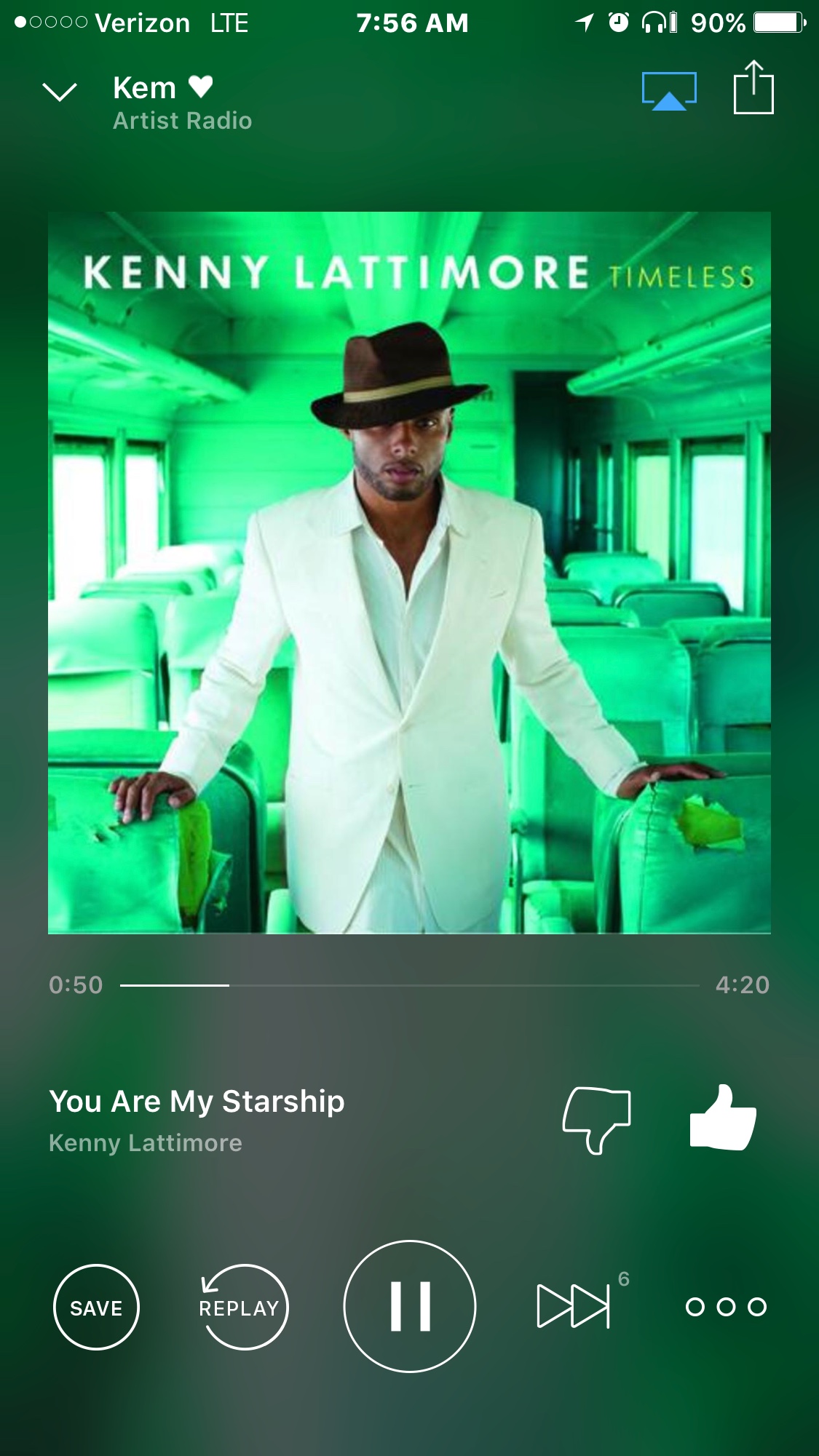The width and height of the screenshot is (819, 1456).
Task: Thumbs up You Are My Starship
Action: pyautogui.click(x=723, y=1118)
